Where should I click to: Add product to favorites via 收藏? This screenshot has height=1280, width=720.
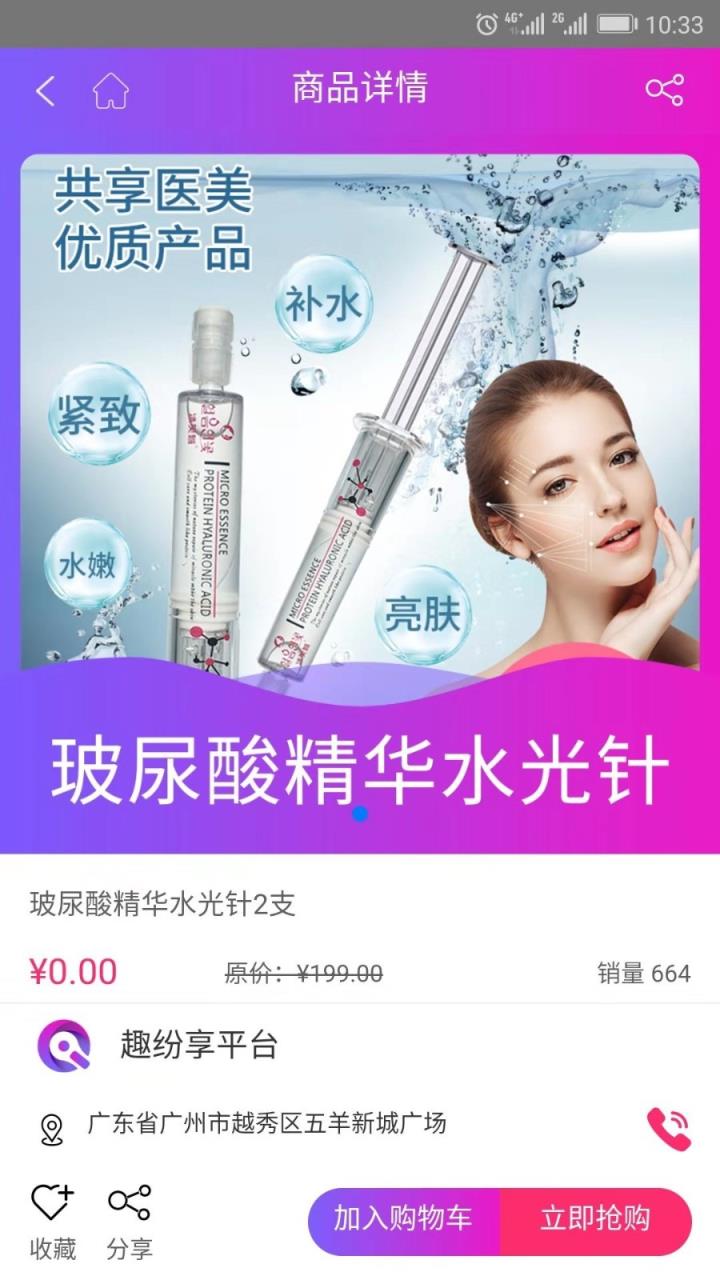(x=52, y=1220)
